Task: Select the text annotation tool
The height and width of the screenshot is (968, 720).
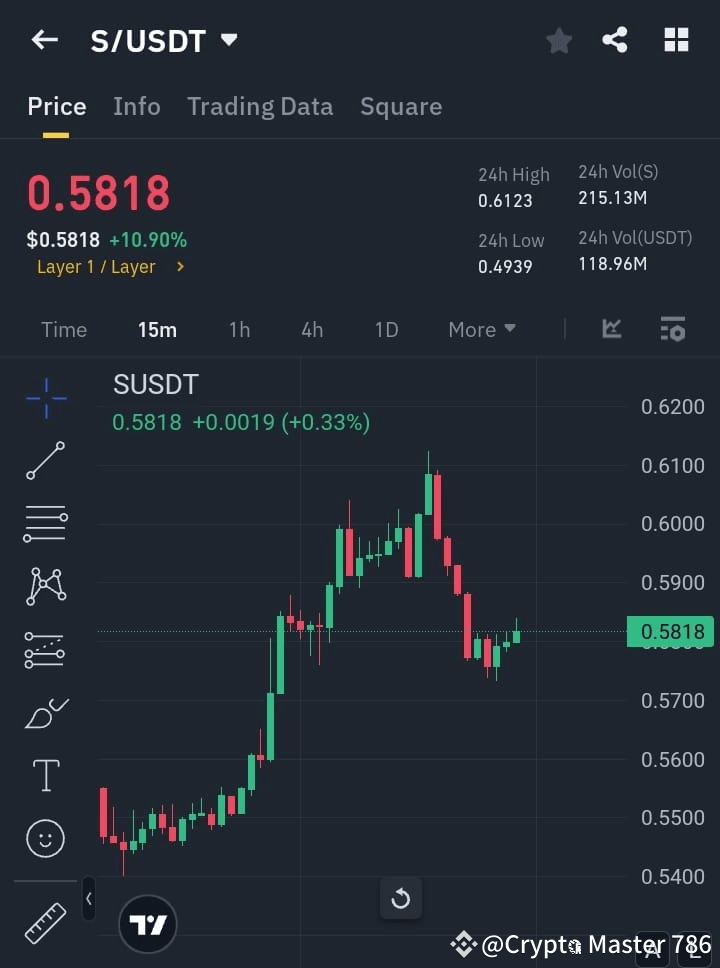Action: click(45, 775)
